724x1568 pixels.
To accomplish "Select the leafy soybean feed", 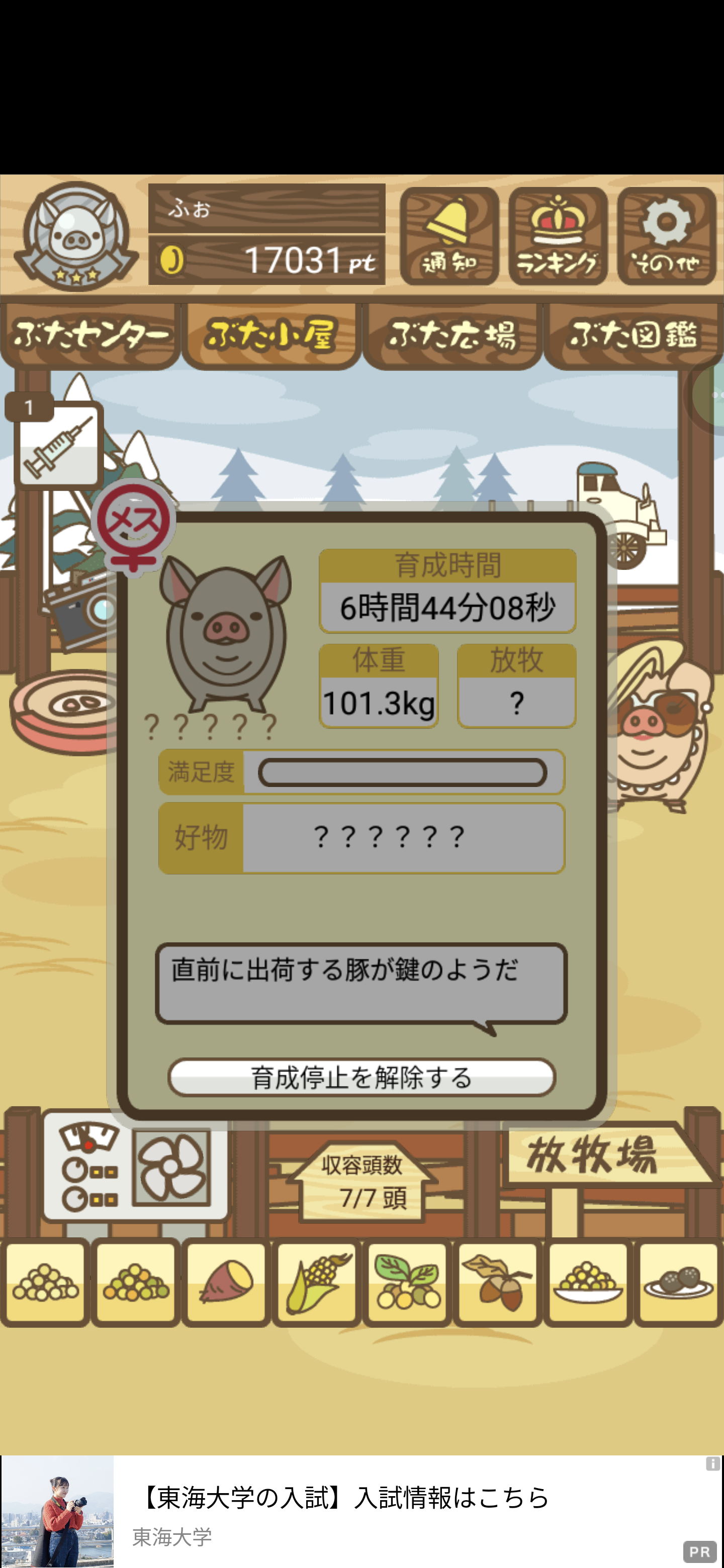I will (x=407, y=1282).
